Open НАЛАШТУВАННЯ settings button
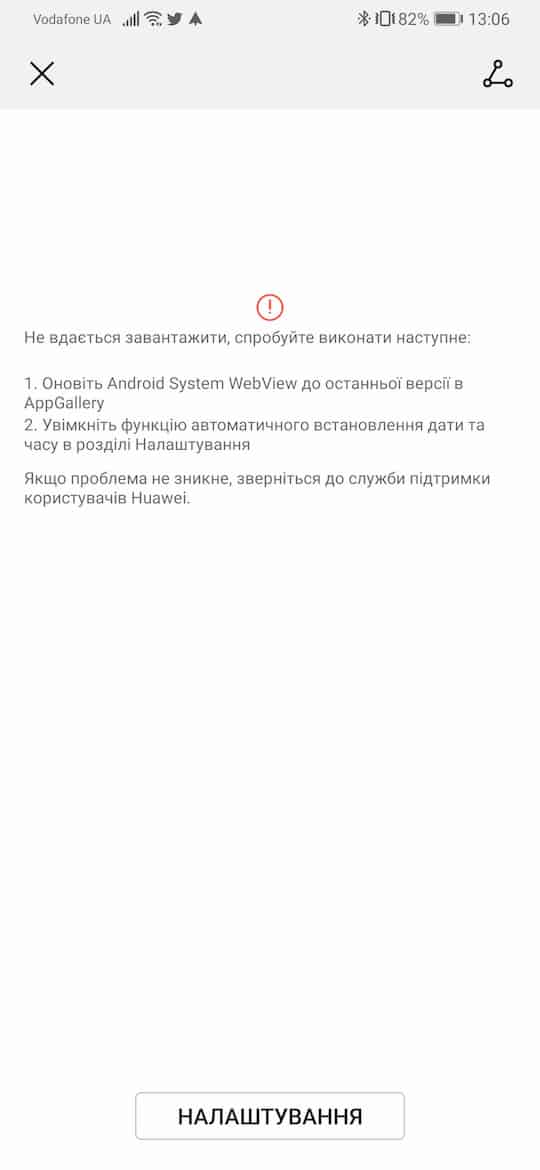The image size is (540, 1170). 269,1116
